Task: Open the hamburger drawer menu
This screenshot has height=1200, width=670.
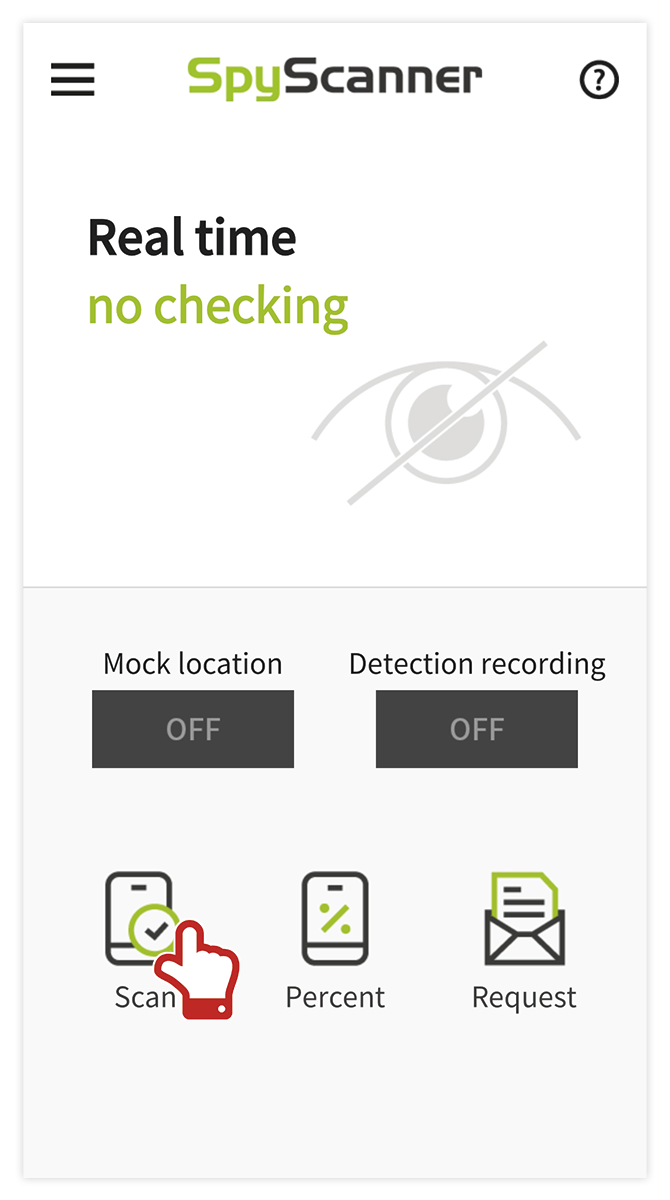Action: pos(73,80)
